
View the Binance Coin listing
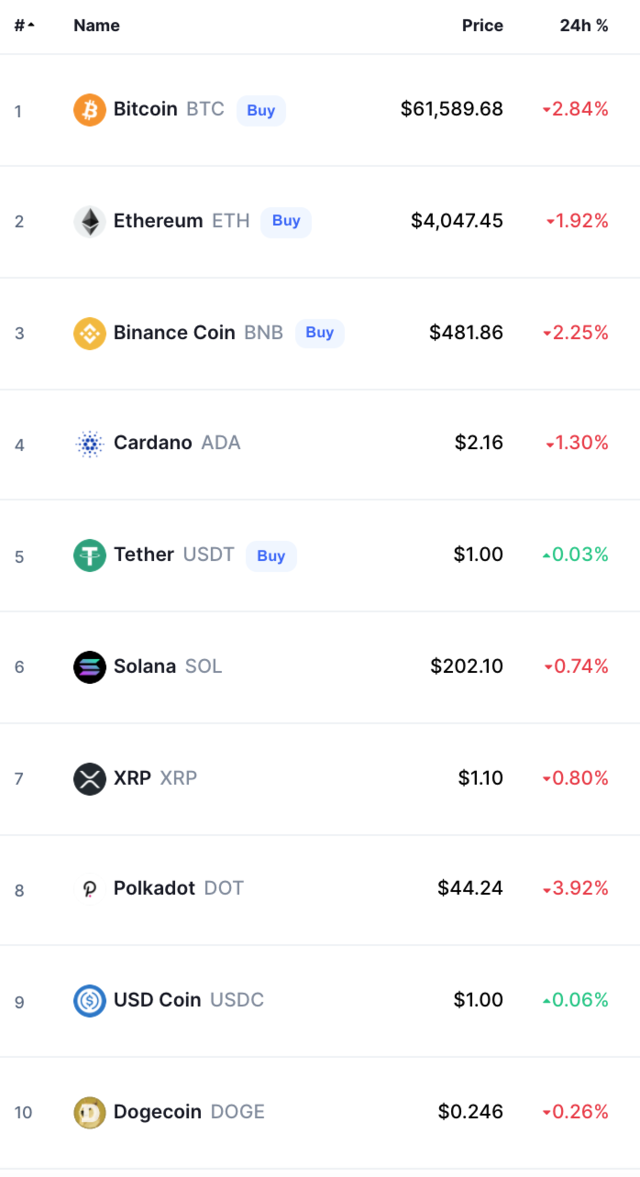pyautogui.click(x=320, y=333)
